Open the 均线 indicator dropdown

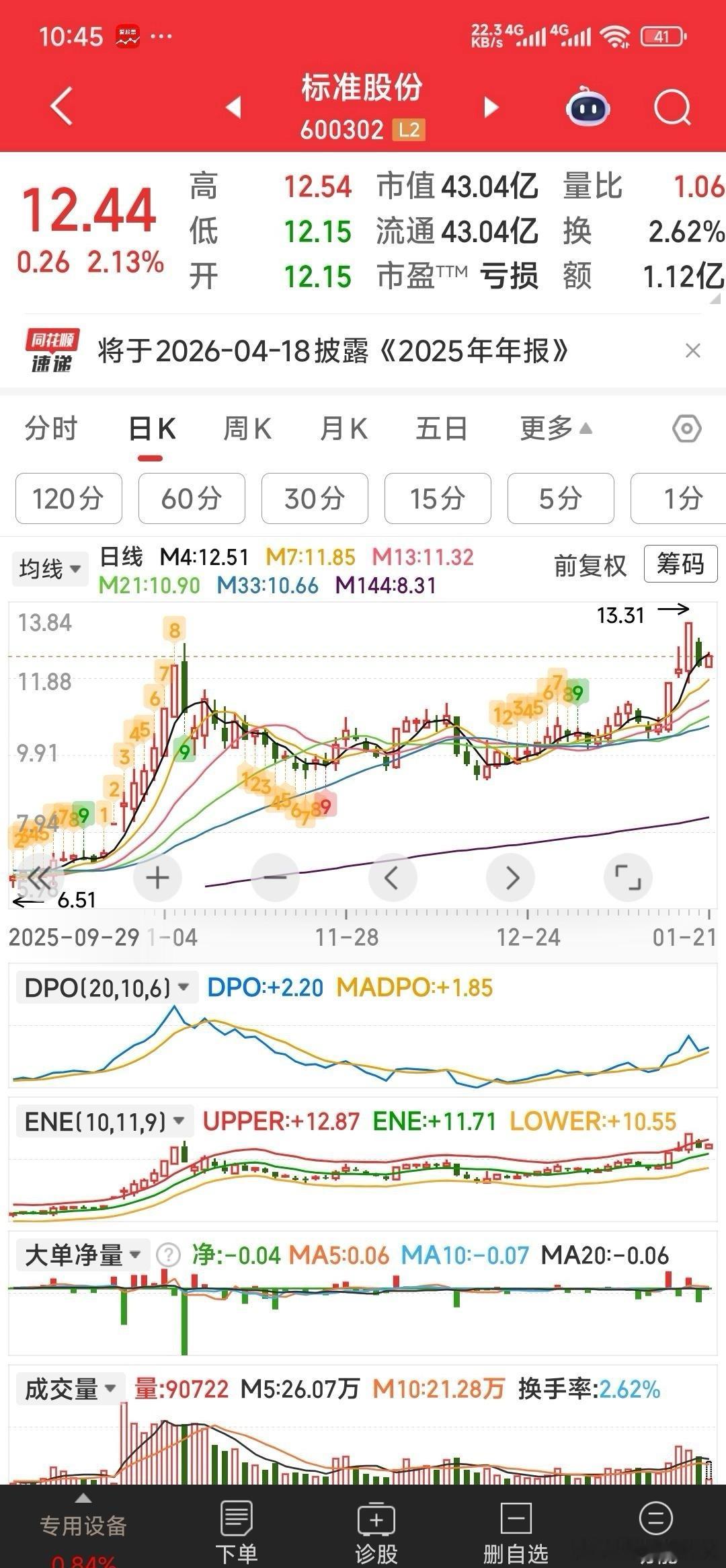(x=50, y=569)
